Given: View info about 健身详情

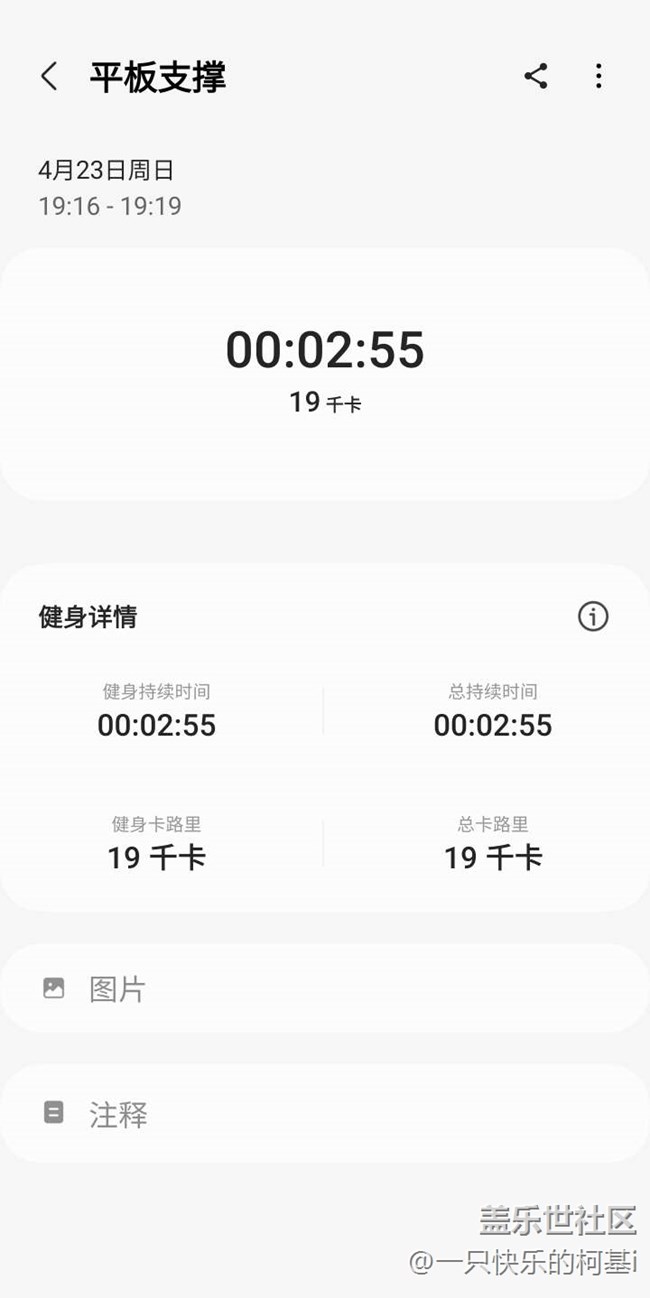Looking at the screenshot, I should [x=593, y=617].
